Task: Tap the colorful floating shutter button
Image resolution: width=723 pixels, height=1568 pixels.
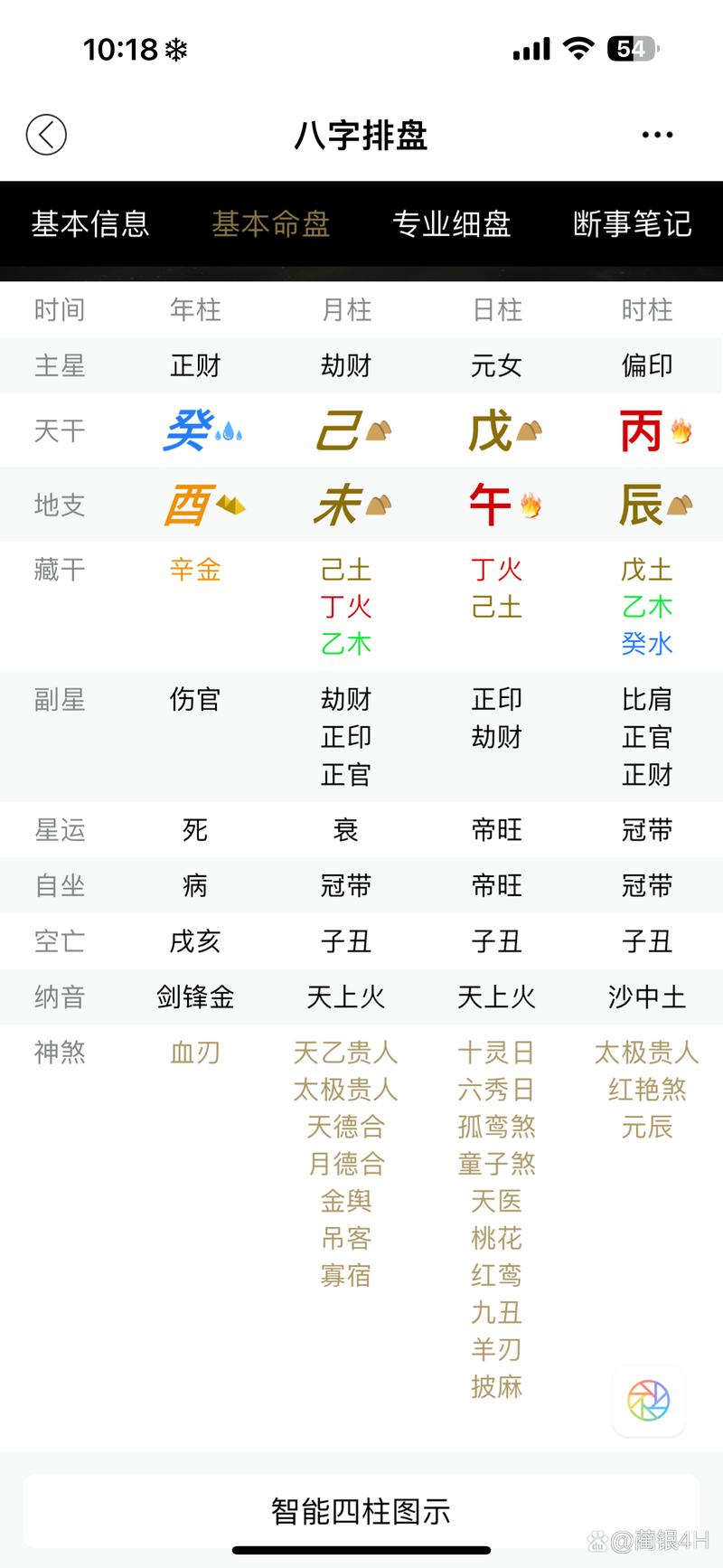Action: [648, 1401]
